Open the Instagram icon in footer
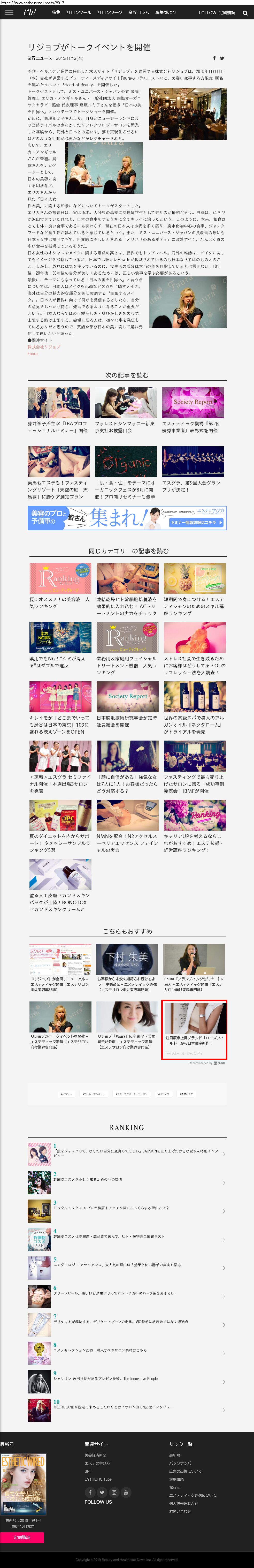Viewport: 254px width, 1568px height. tap(114, 1492)
